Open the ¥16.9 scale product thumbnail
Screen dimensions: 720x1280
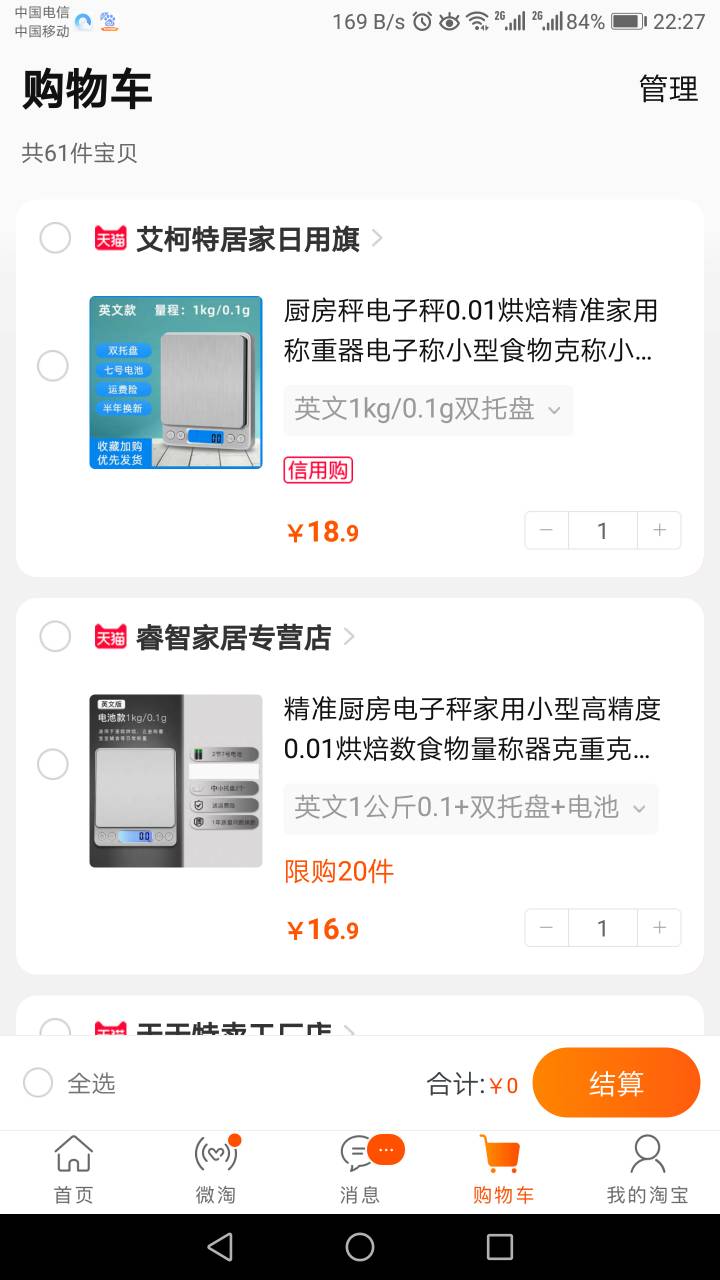point(176,781)
